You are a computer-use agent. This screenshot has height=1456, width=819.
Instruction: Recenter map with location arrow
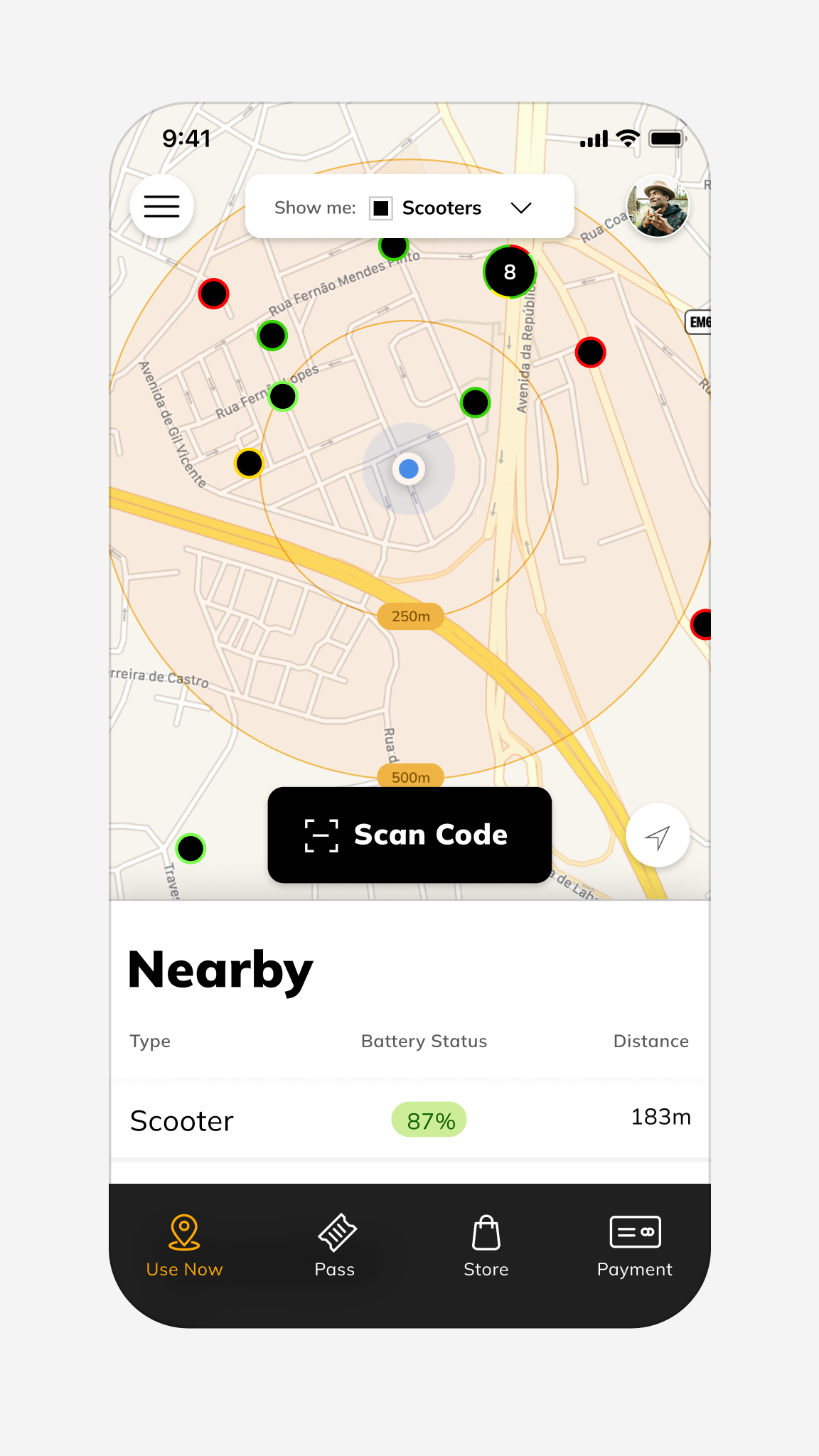(x=658, y=836)
